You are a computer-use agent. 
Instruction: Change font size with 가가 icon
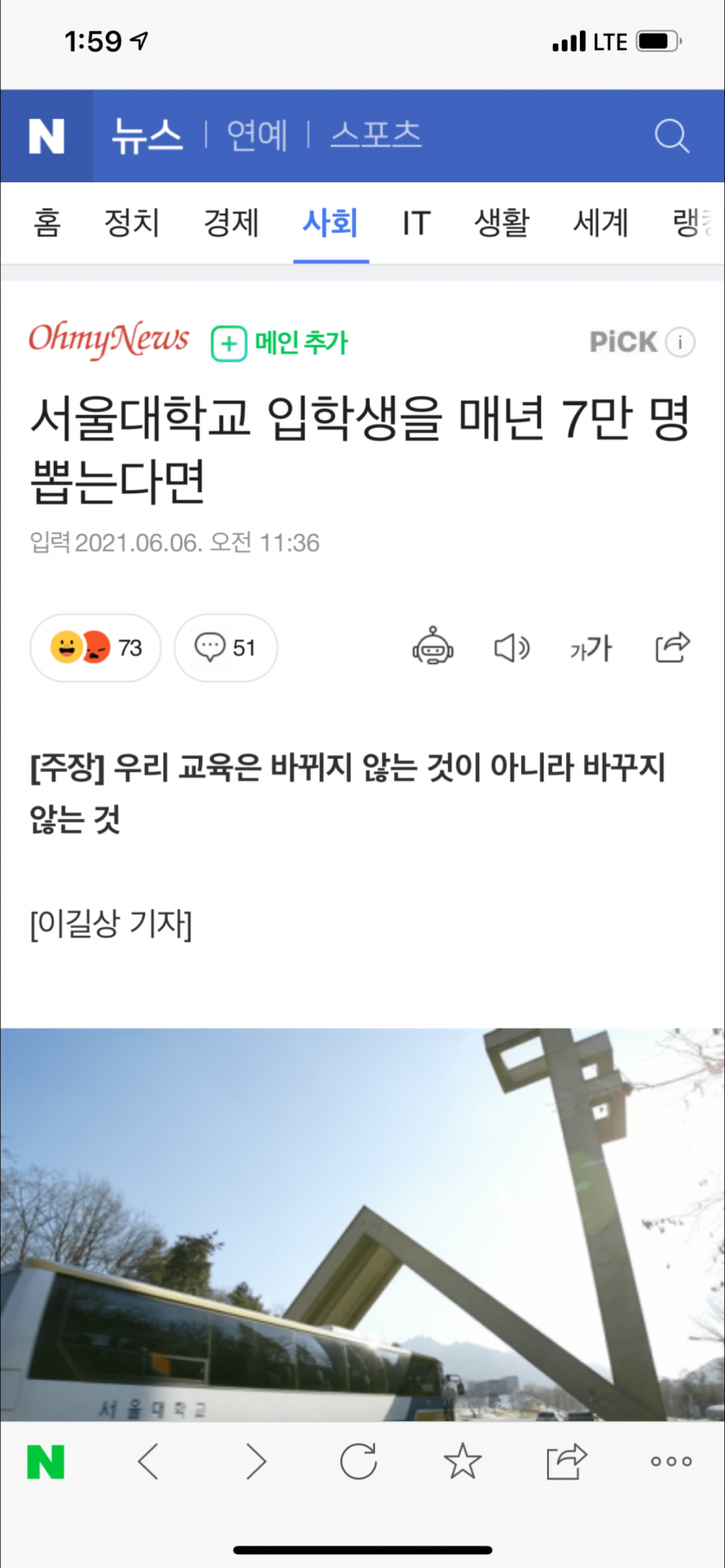[590, 648]
